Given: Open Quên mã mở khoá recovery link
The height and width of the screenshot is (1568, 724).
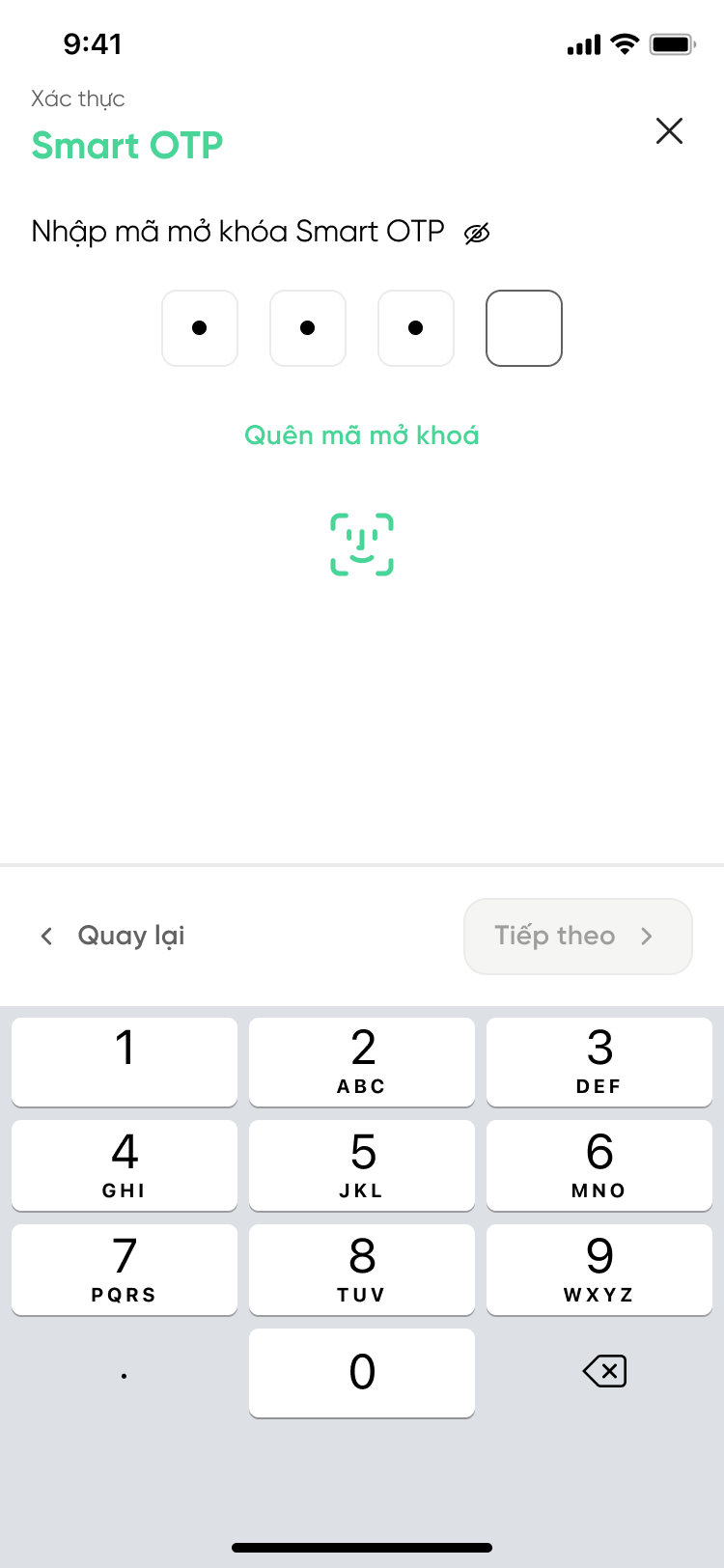Looking at the screenshot, I should point(362,434).
